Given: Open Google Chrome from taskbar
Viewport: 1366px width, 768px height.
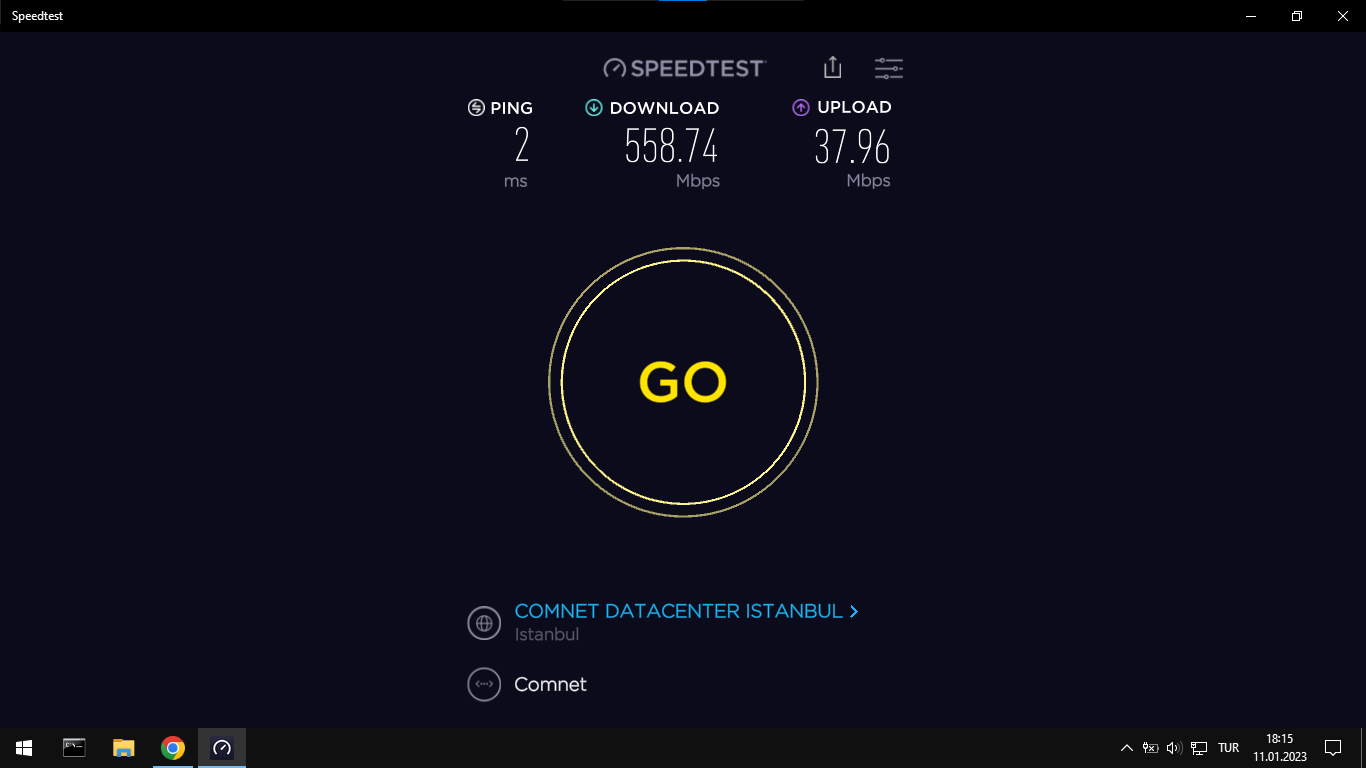Looking at the screenshot, I should coord(173,748).
